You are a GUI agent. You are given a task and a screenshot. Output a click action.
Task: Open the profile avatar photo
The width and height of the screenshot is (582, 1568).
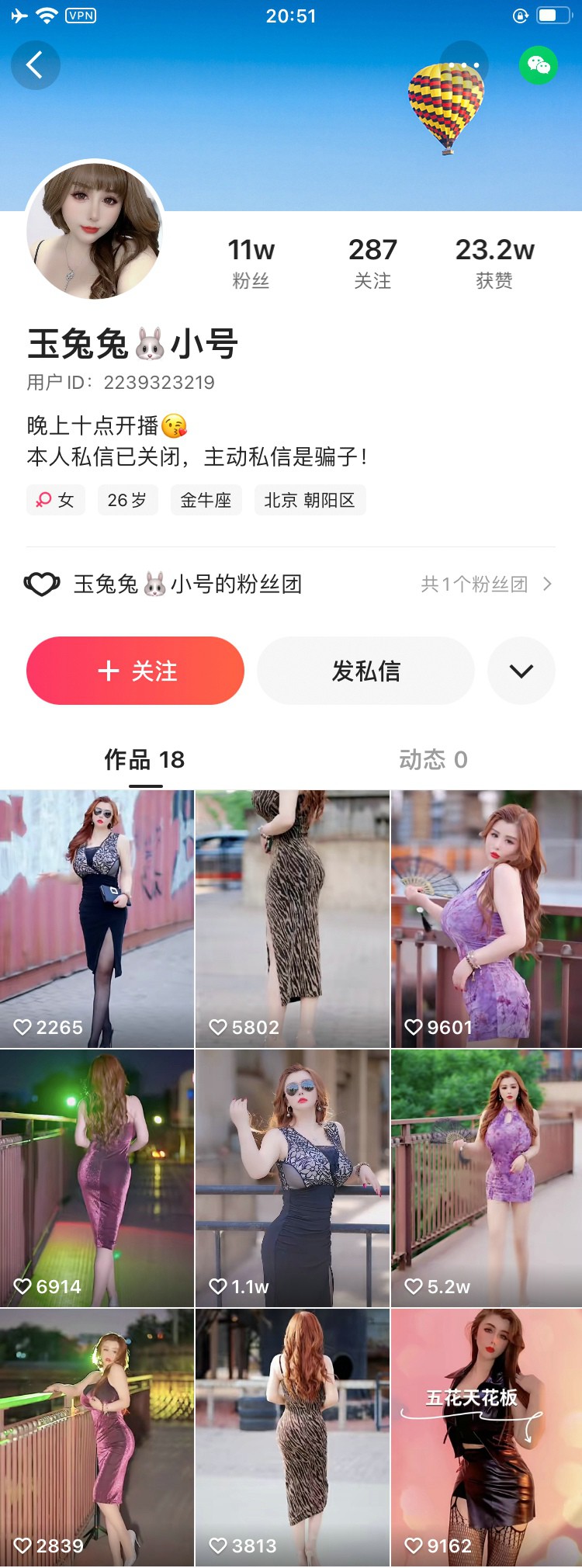(95, 231)
